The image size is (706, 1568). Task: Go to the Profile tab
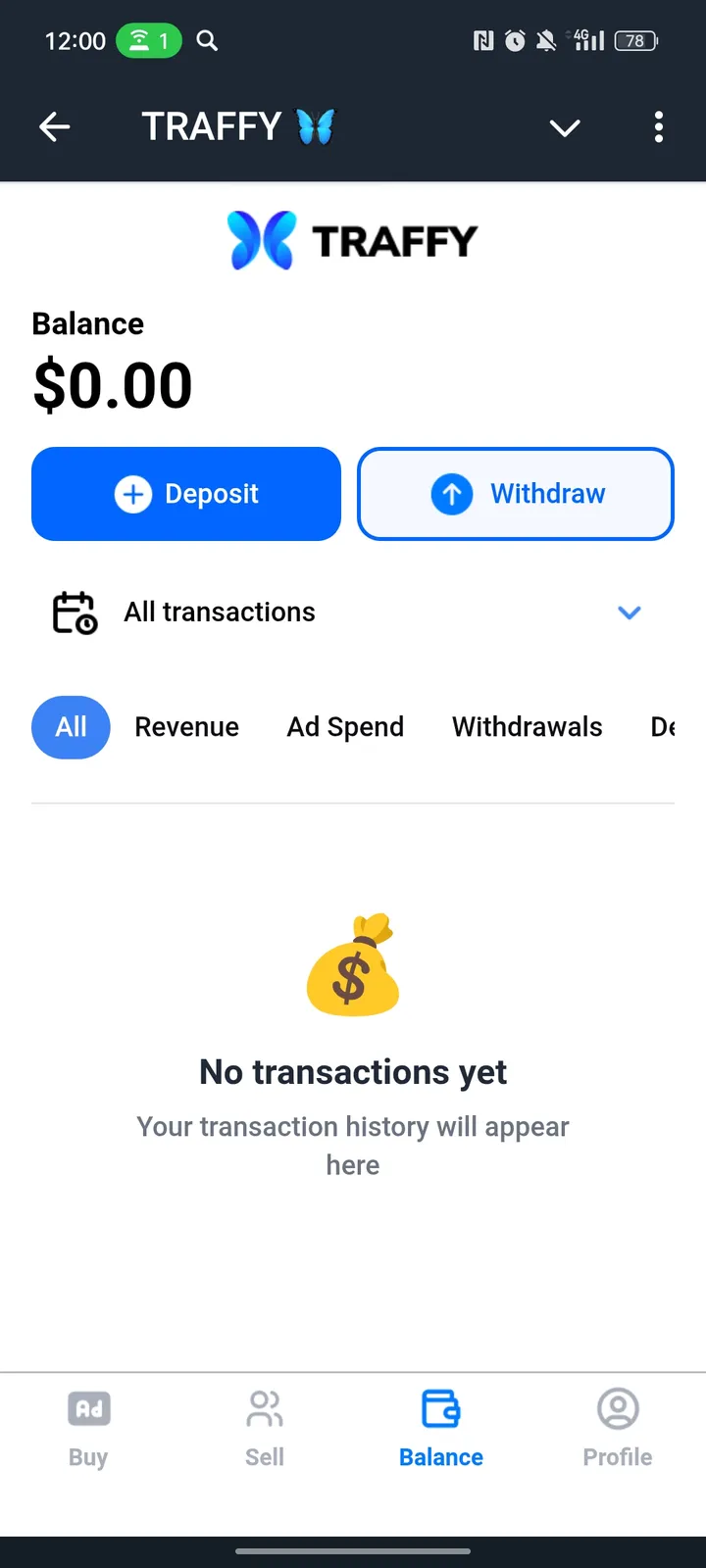coord(618,1428)
